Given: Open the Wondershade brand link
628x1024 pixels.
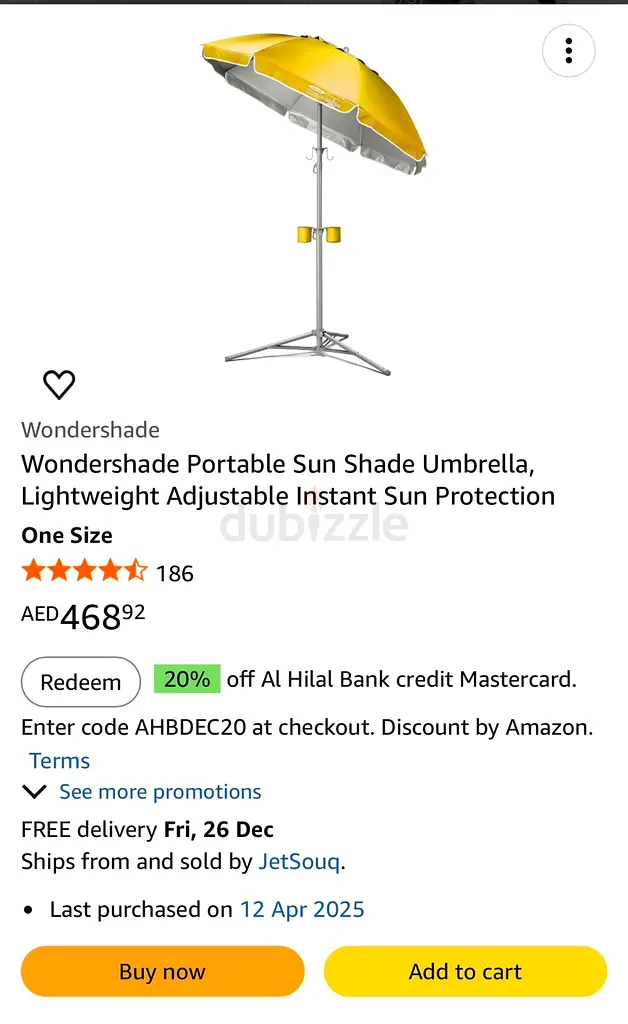Looking at the screenshot, I should (x=90, y=430).
